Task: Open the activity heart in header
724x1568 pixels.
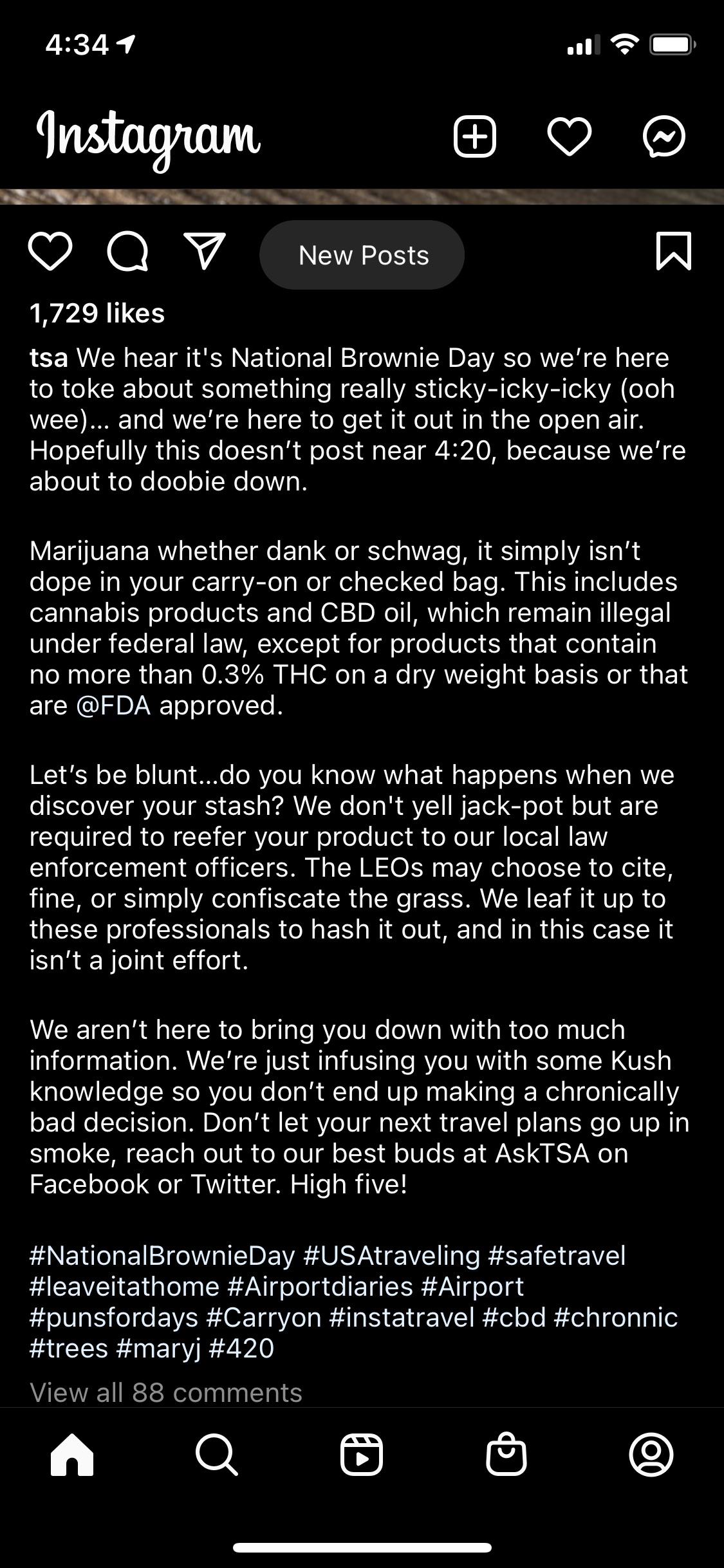Action: 569,136
